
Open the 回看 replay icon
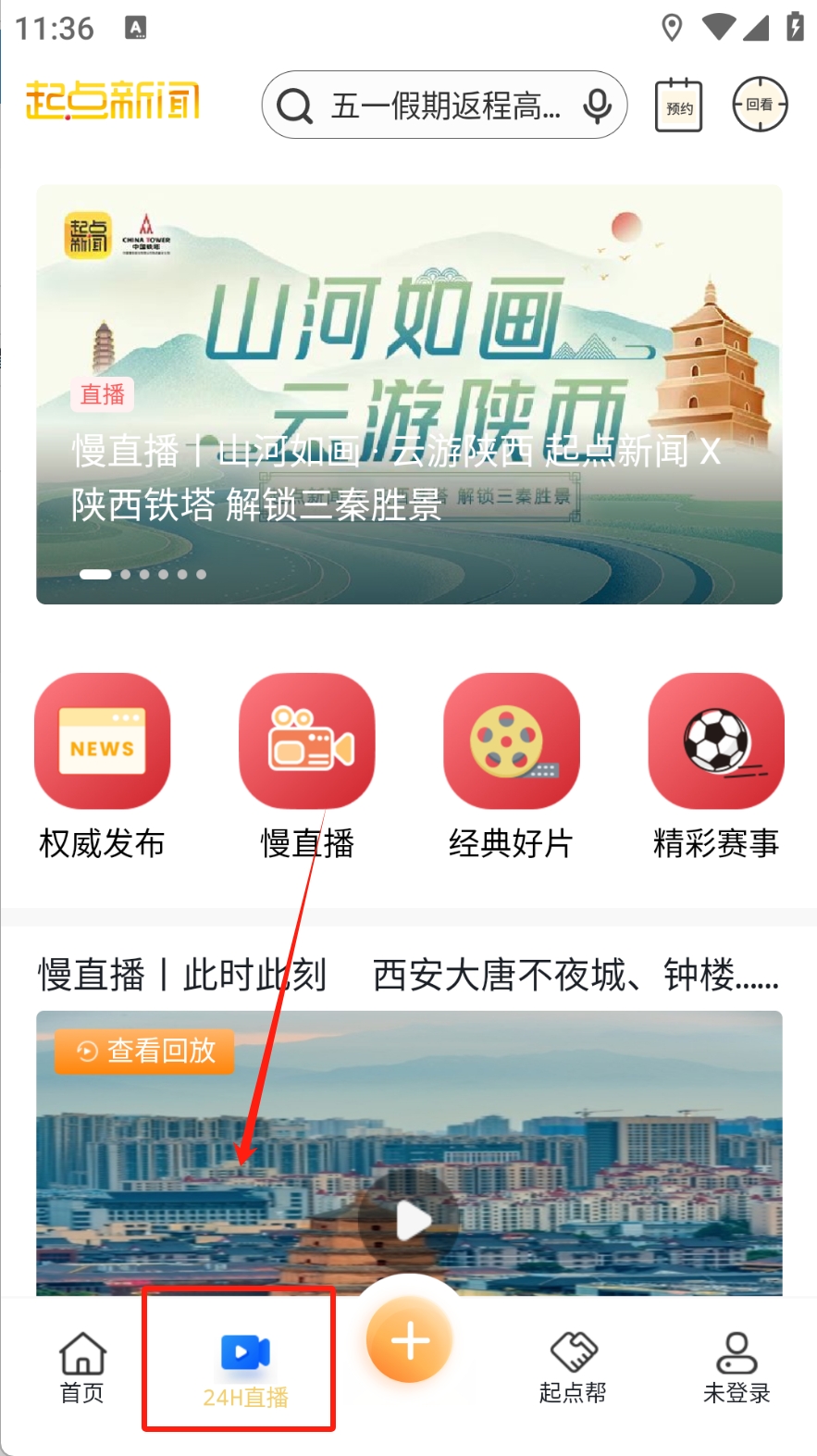[760, 105]
